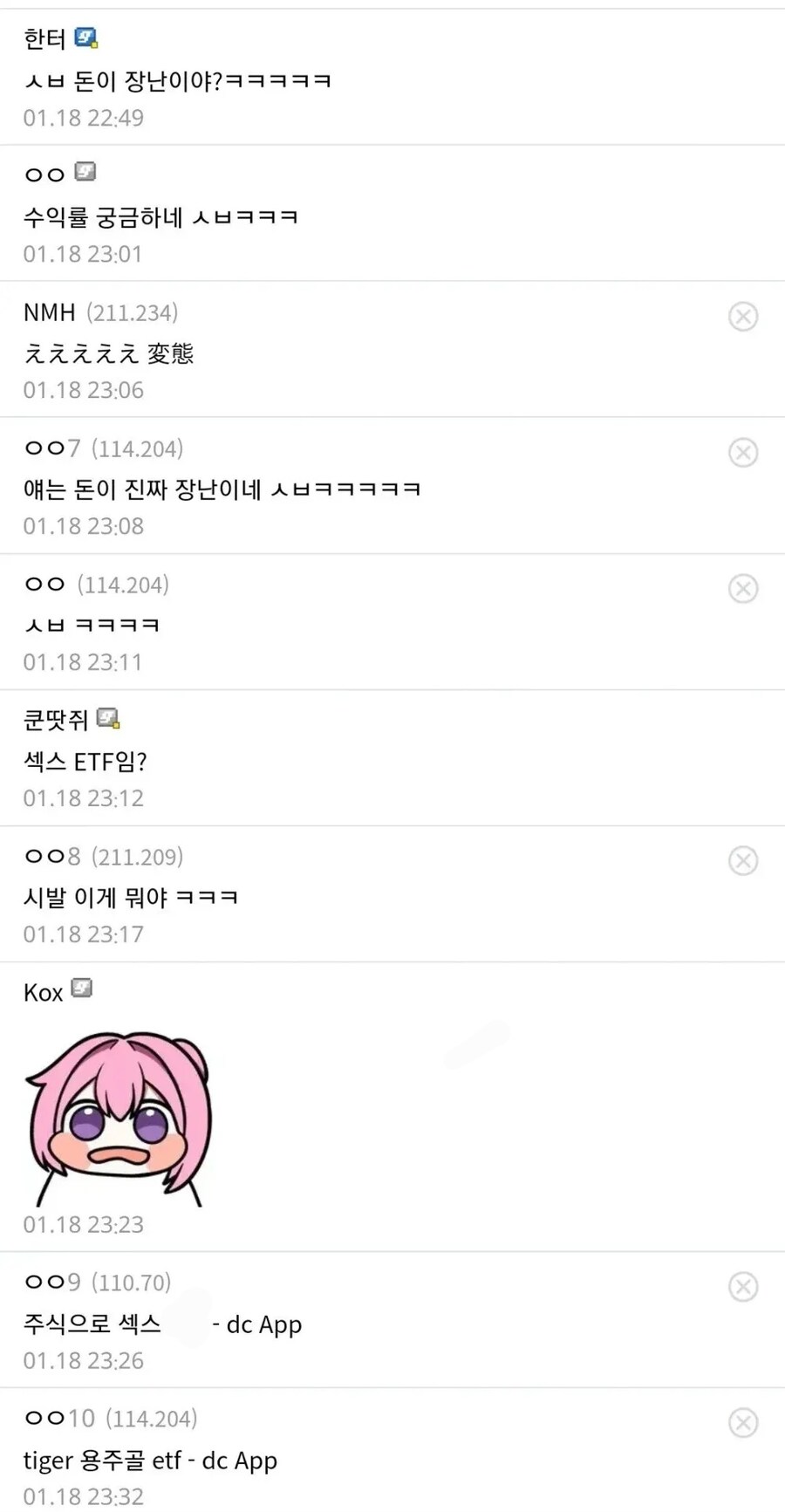Click the IP address (211.234) next to NMH
Image resolution: width=785 pixels, height=1512 pixels.
[133, 312]
